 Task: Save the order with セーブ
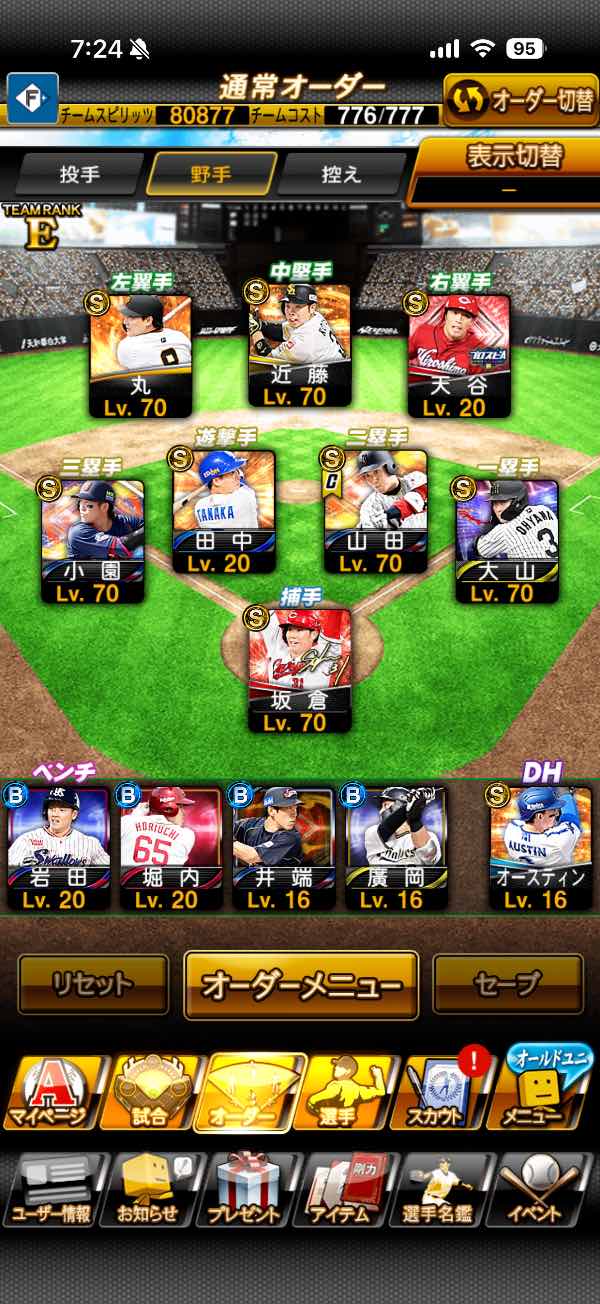tap(508, 985)
